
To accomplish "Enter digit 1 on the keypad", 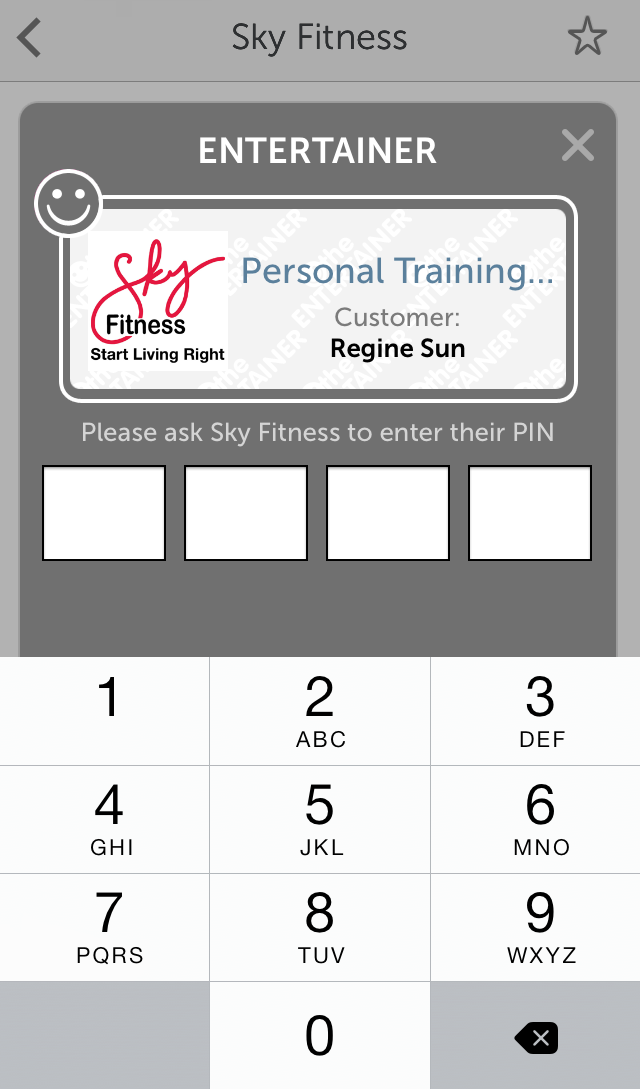I will tap(105, 711).
